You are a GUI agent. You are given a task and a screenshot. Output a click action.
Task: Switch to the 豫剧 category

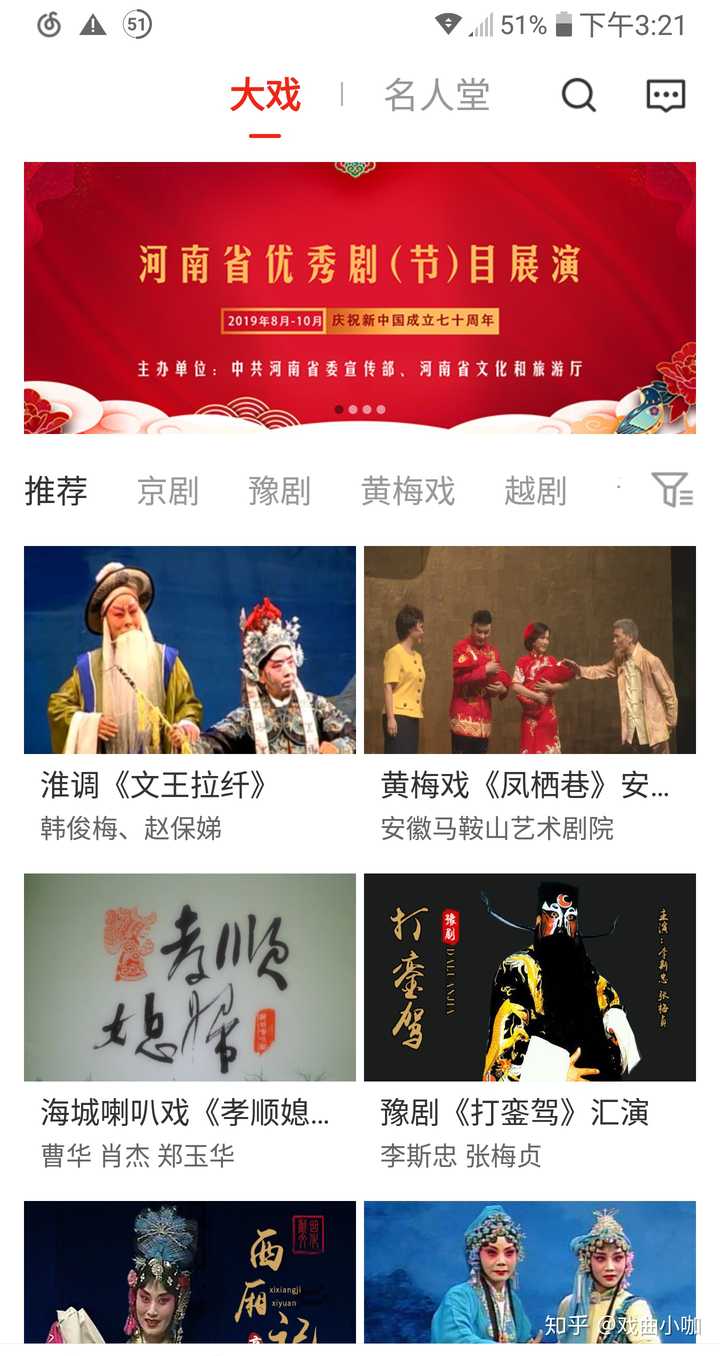pyautogui.click(x=280, y=491)
